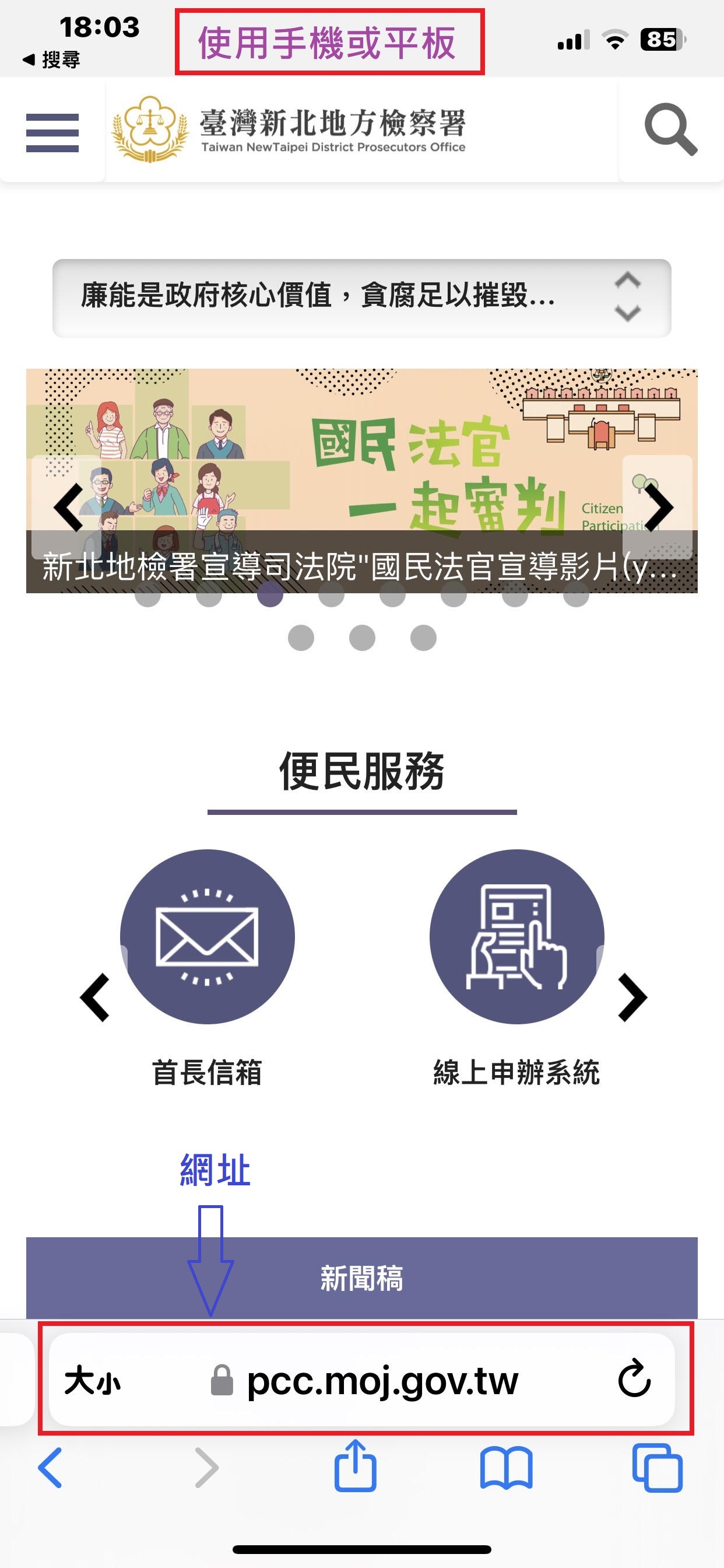Reload the current page
This screenshot has width=724, height=1568.
[x=634, y=1378]
